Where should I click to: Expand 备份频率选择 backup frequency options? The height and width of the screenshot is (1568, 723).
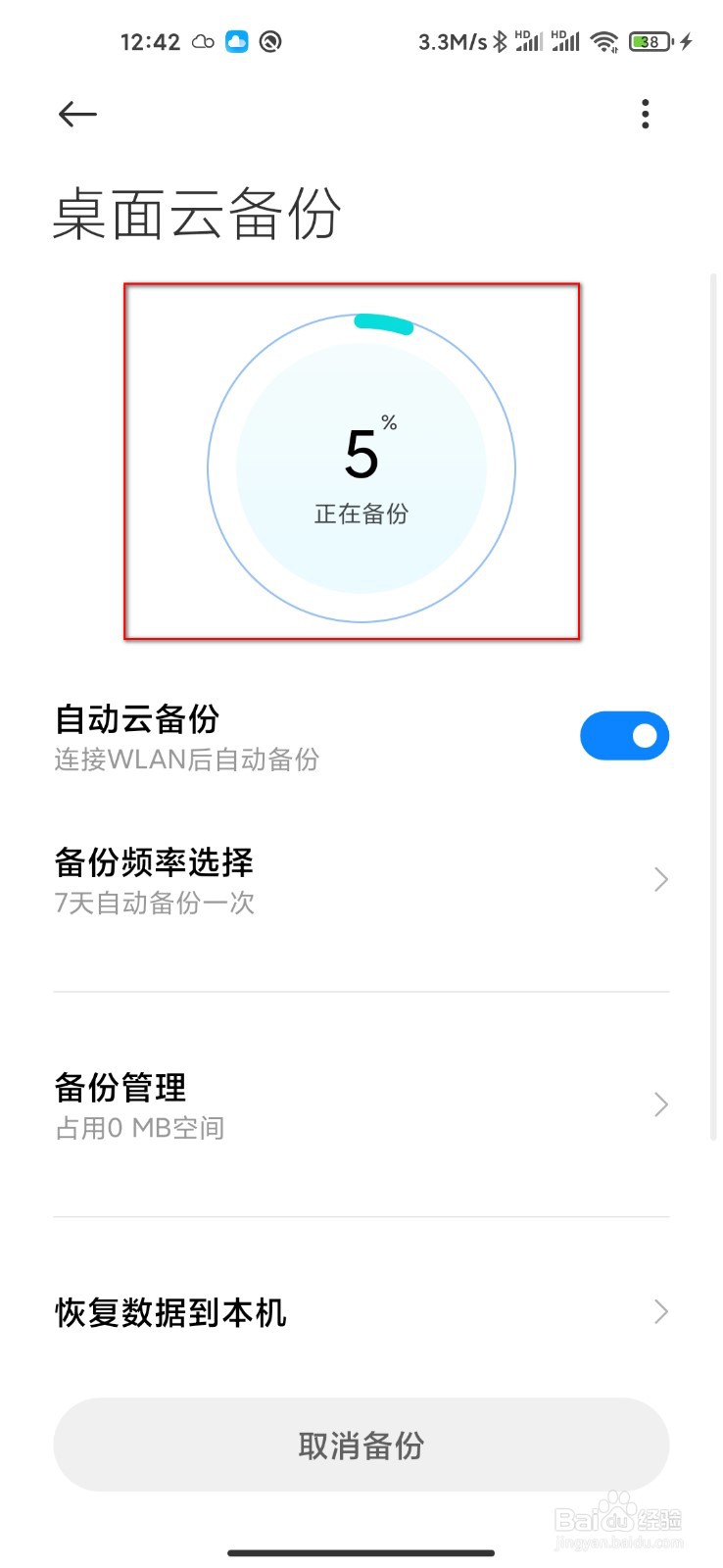click(660, 879)
